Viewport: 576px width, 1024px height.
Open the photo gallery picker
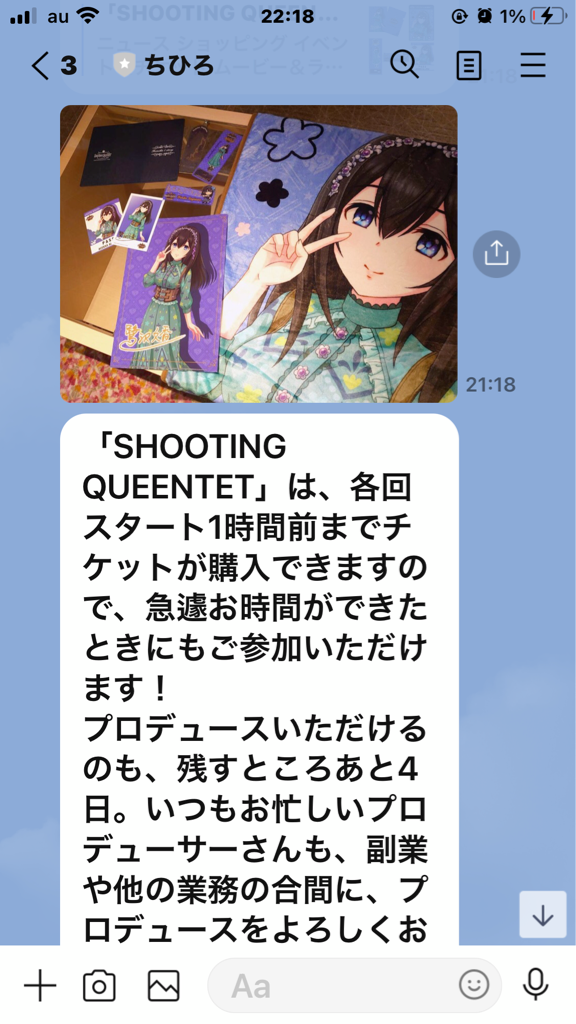(163, 985)
